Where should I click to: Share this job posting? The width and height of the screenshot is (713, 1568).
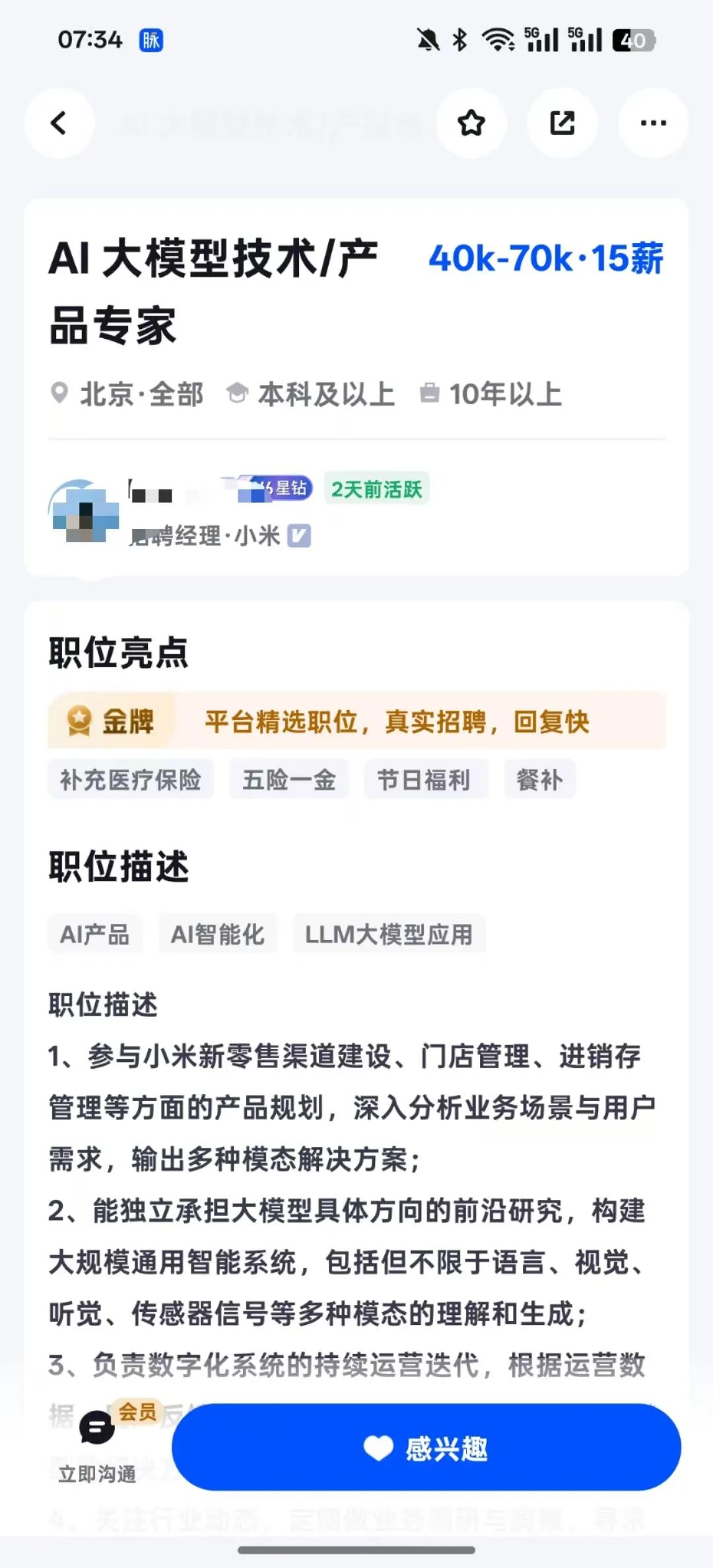click(x=562, y=123)
